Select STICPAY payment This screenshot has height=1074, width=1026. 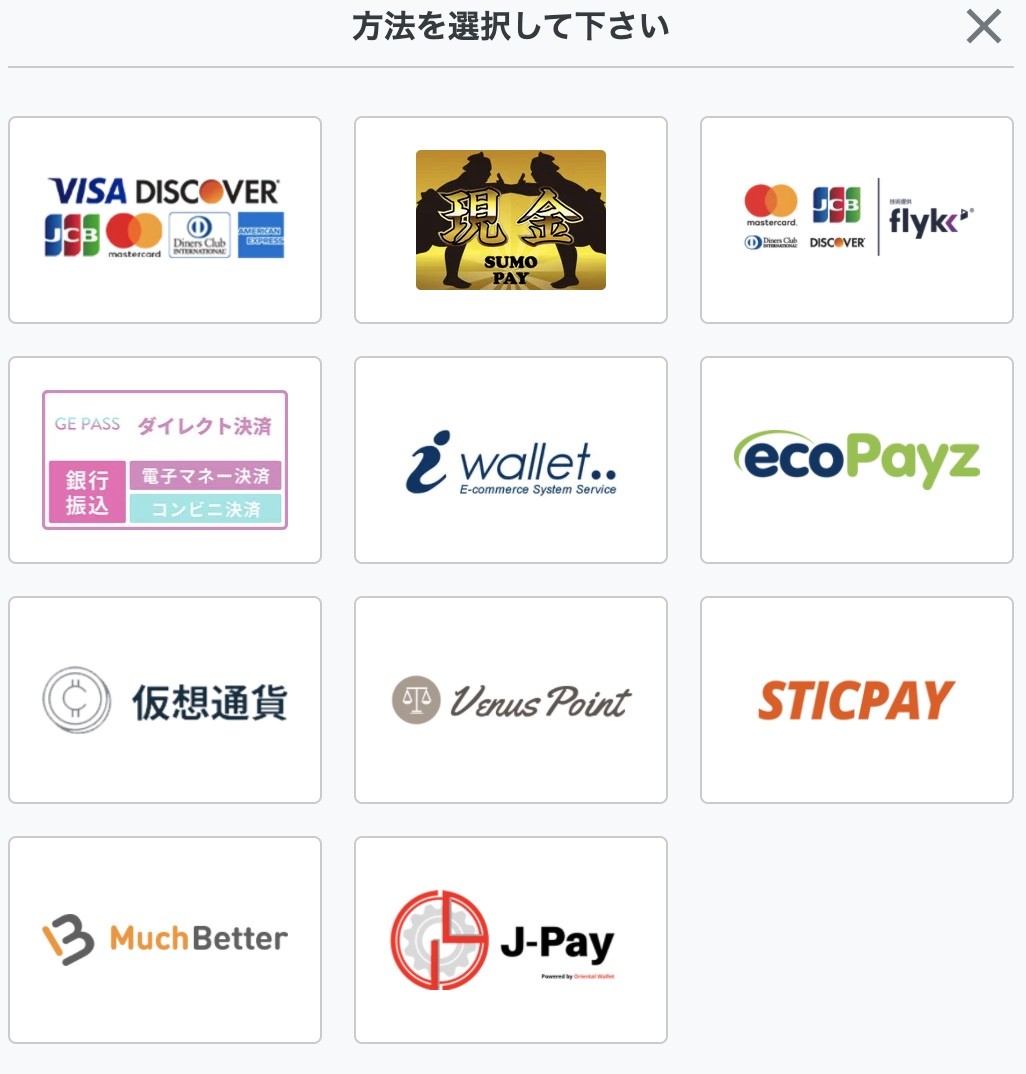(857, 700)
